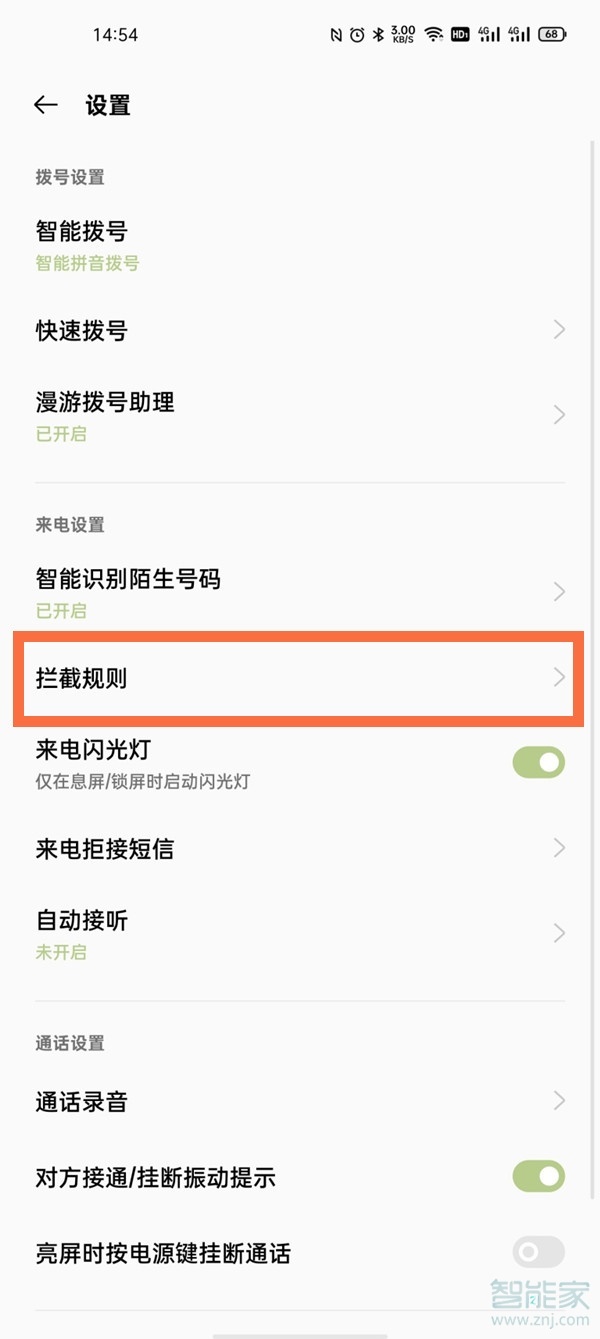Go back using the arrow icon
Screen dimensions: 600x1339
46,105
